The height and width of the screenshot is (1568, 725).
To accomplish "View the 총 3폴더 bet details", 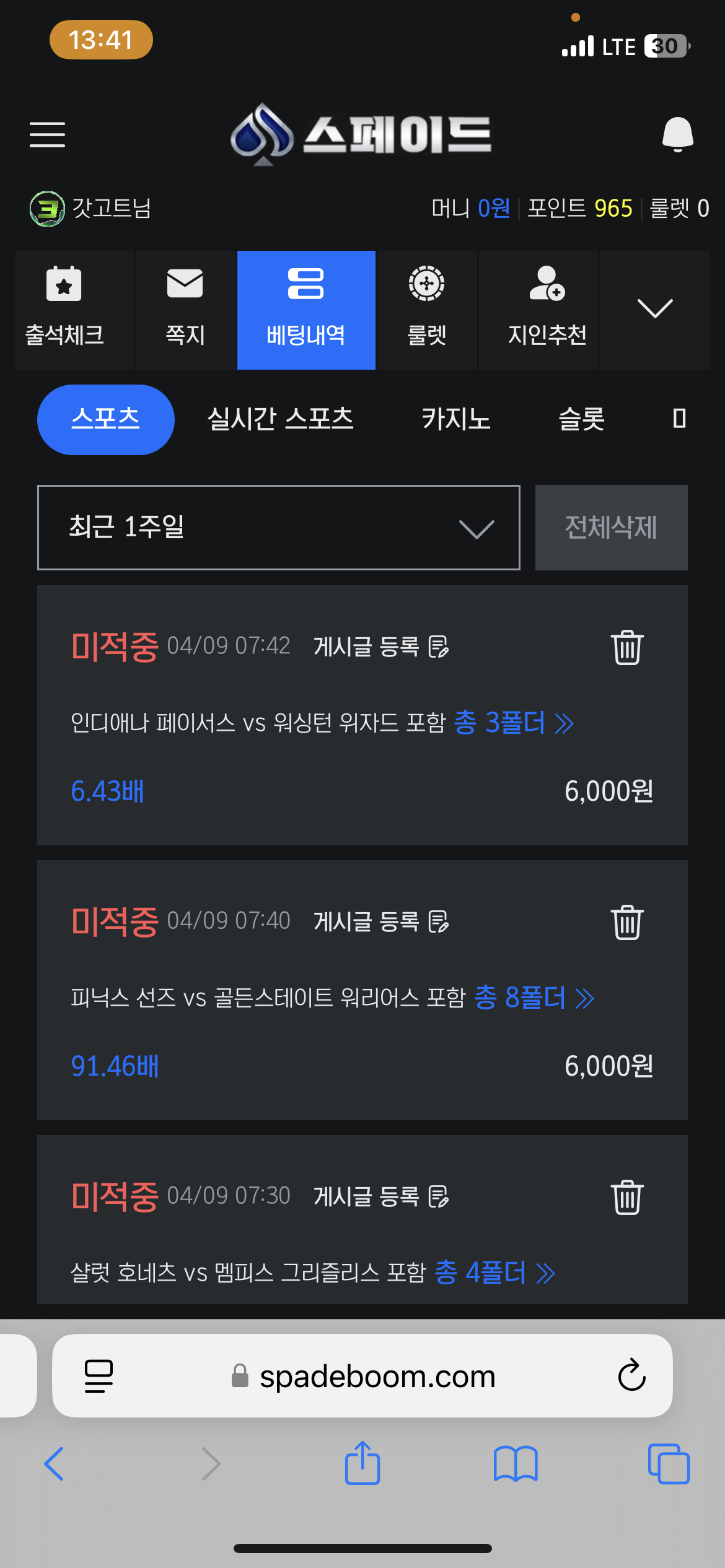I will pyautogui.click(x=514, y=723).
